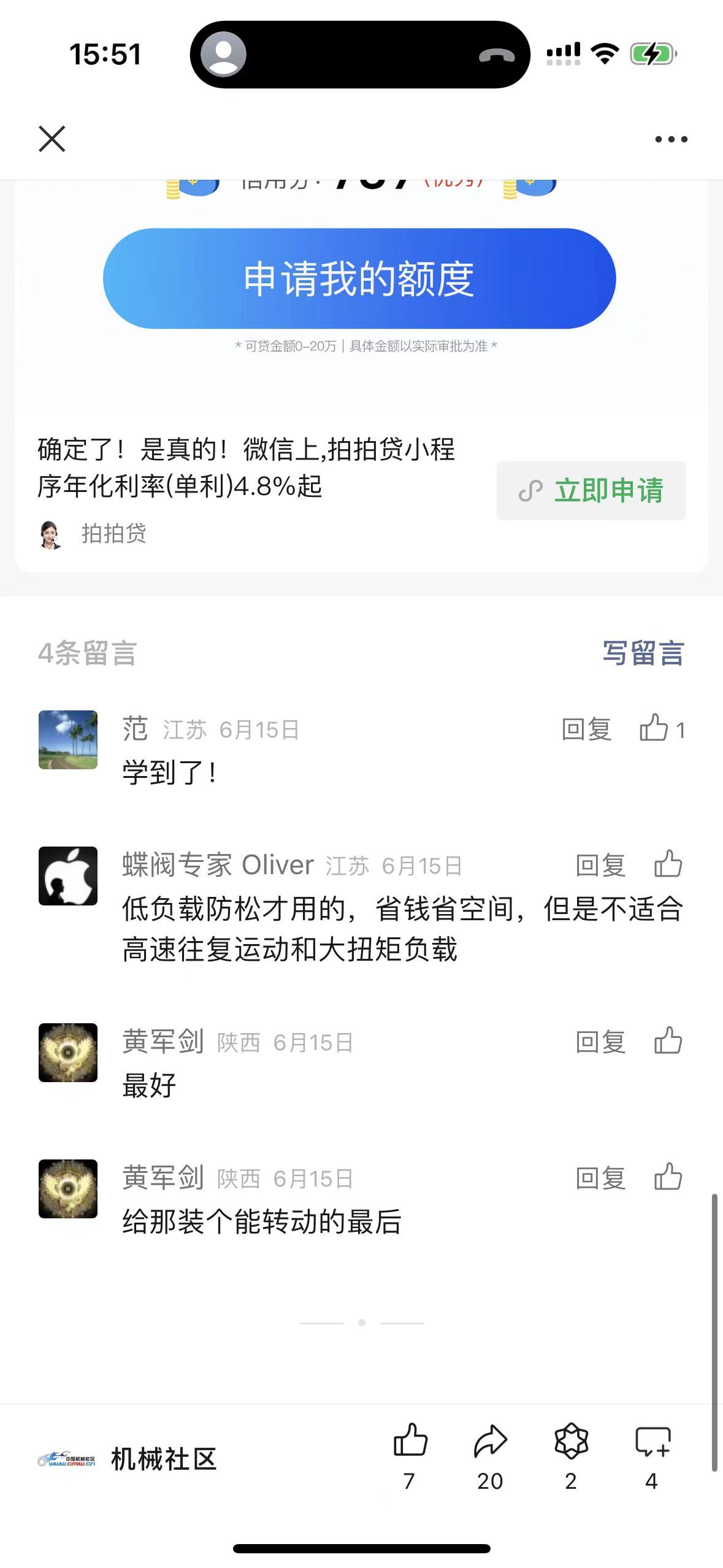The width and height of the screenshot is (723, 1568).
Task: Tap 立即申请 link button
Action: 591,491
